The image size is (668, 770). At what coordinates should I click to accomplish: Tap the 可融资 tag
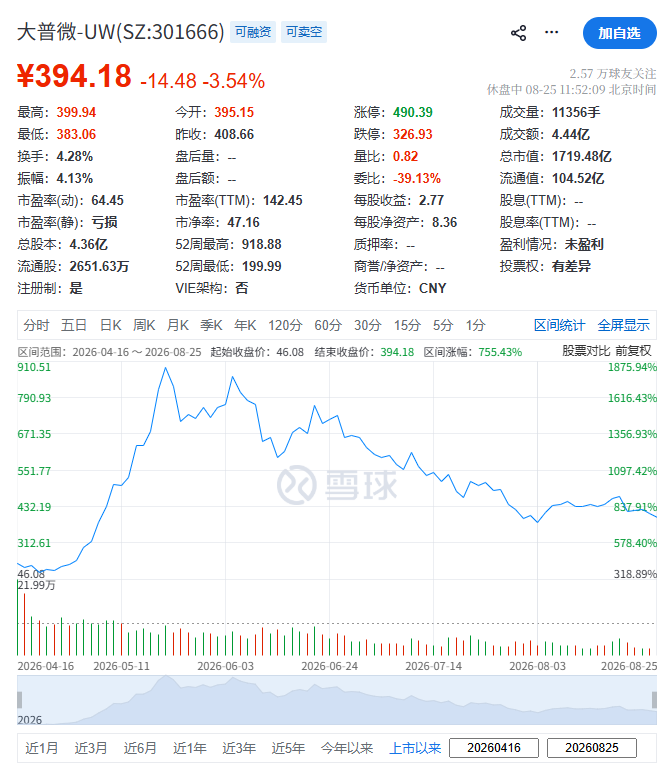click(253, 32)
